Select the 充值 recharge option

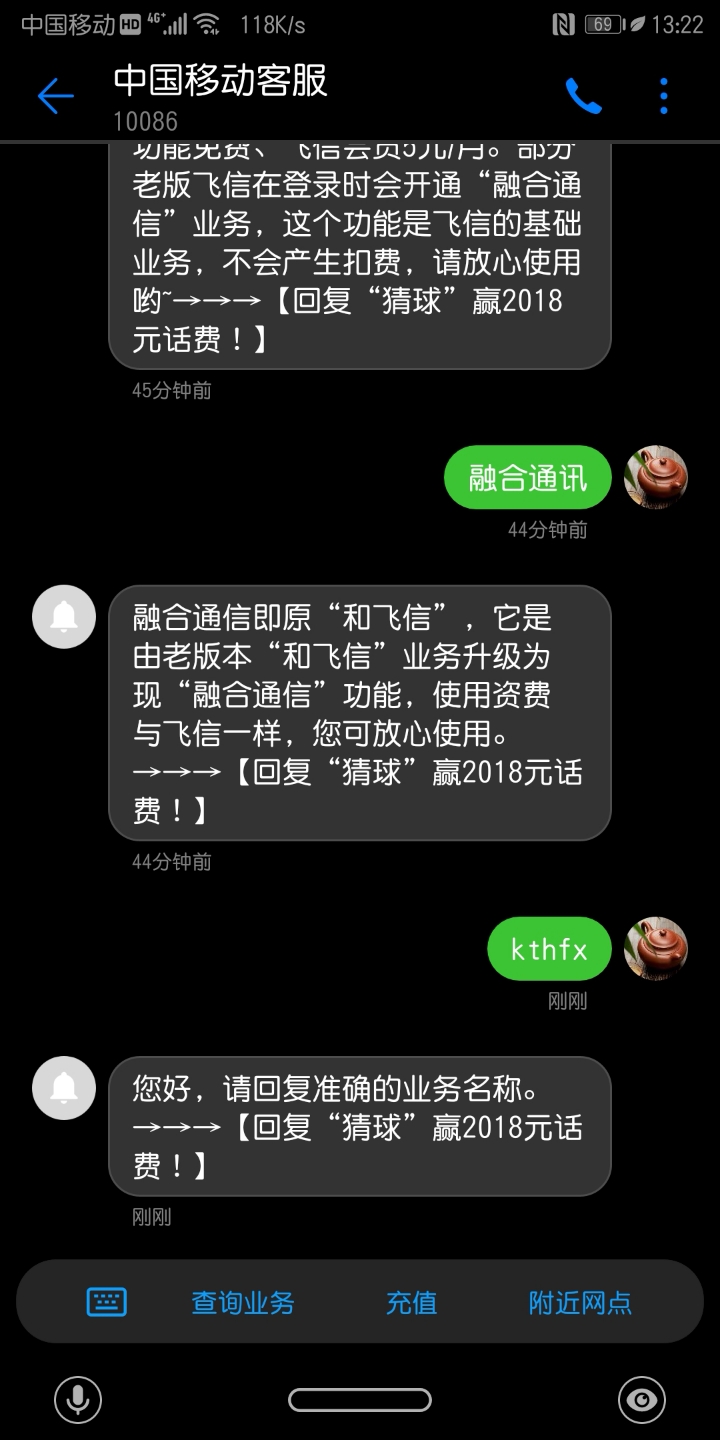click(411, 1302)
